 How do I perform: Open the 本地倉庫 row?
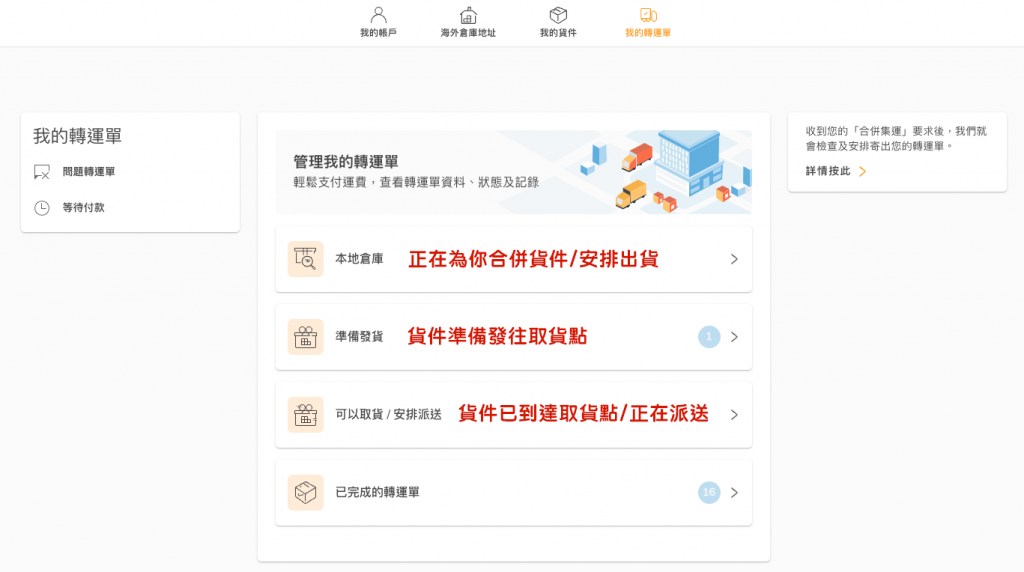point(513,259)
